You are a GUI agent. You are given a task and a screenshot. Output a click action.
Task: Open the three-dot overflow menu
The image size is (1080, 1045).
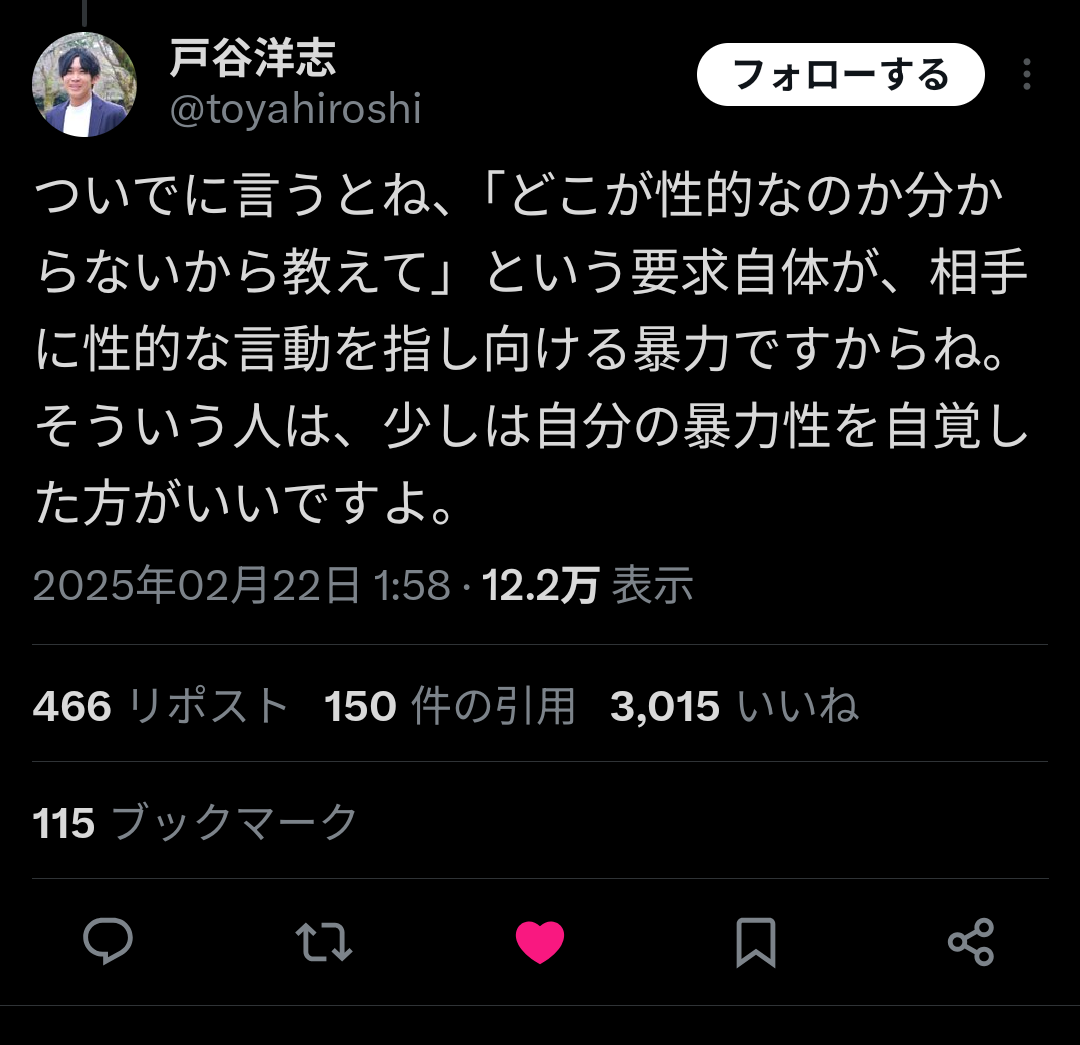click(x=1026, y=75)
